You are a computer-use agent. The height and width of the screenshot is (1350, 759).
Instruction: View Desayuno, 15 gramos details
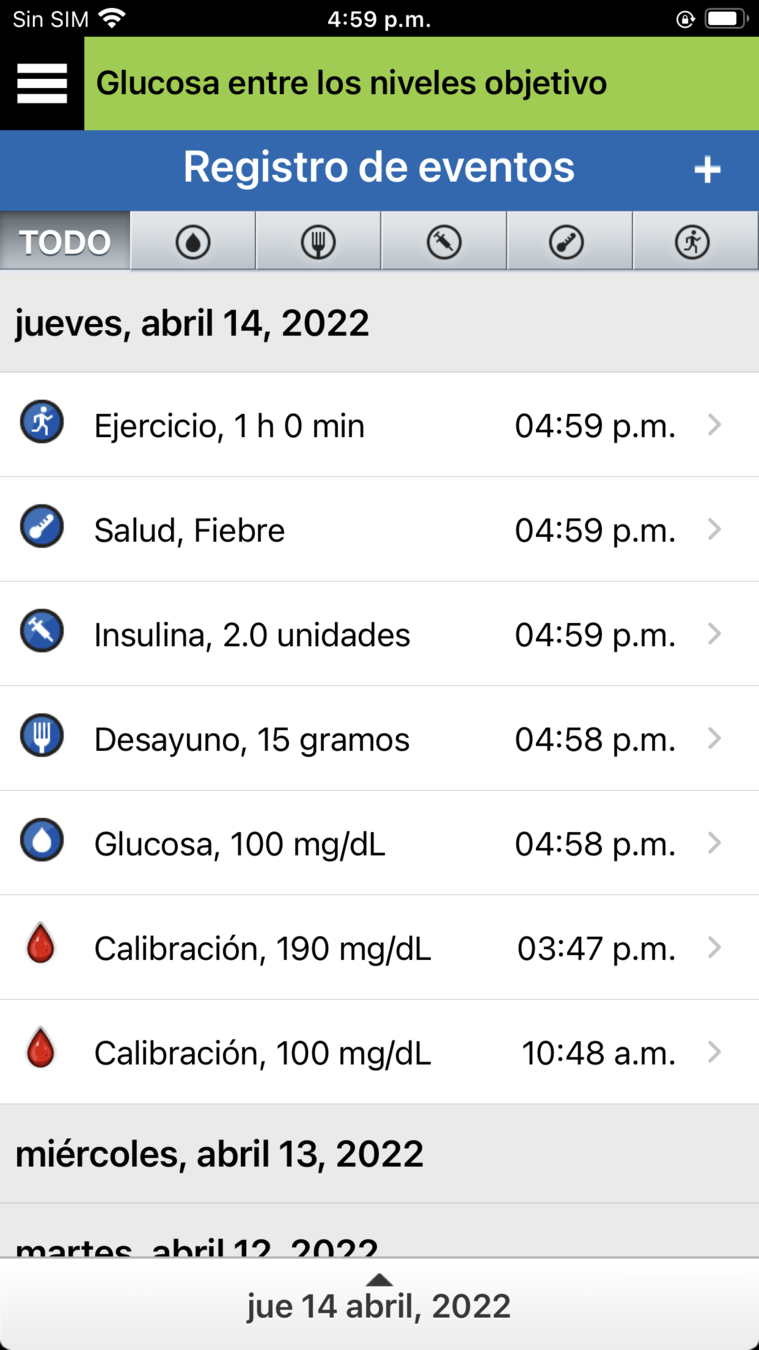[379, 740]
